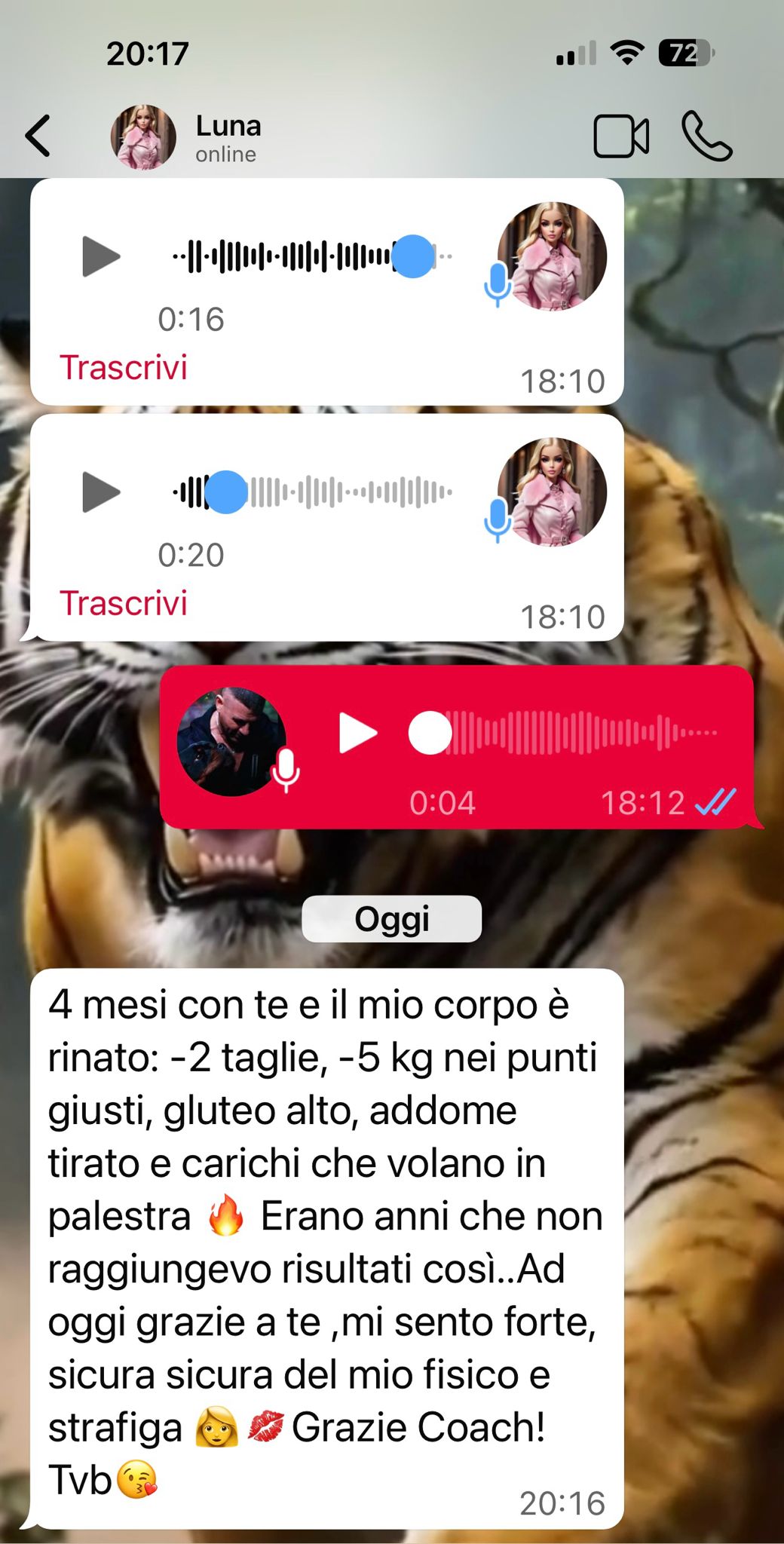Screen dimensions: 784x1544
Task: Start a video call with Luna
Action: 620,136
